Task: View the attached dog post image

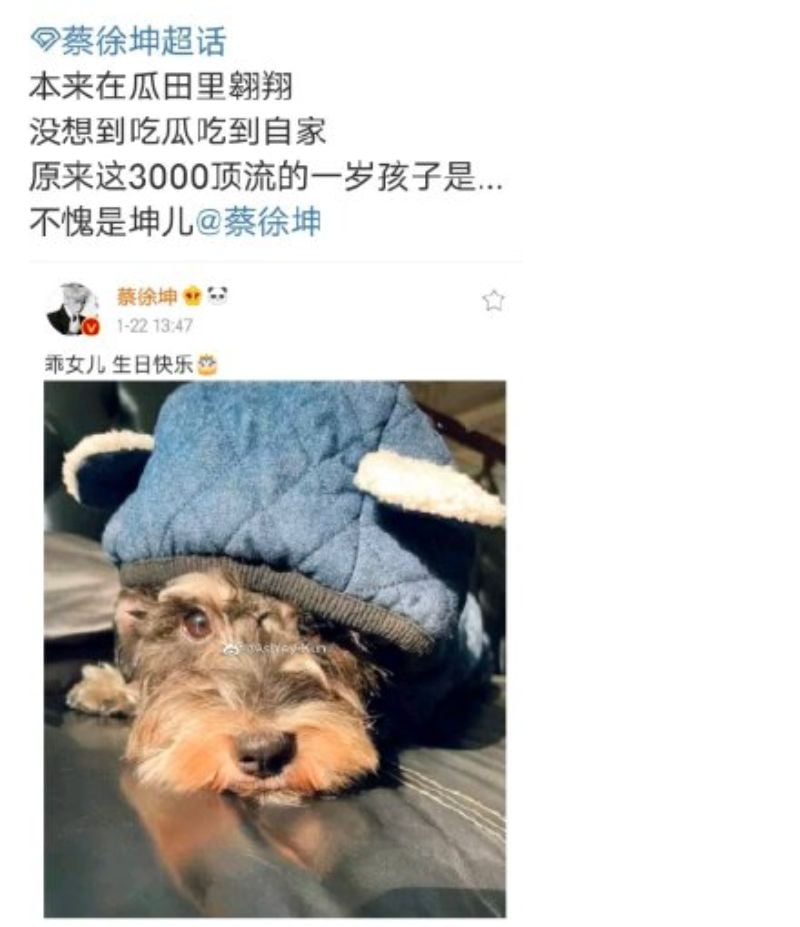Action: pos(274,648)
